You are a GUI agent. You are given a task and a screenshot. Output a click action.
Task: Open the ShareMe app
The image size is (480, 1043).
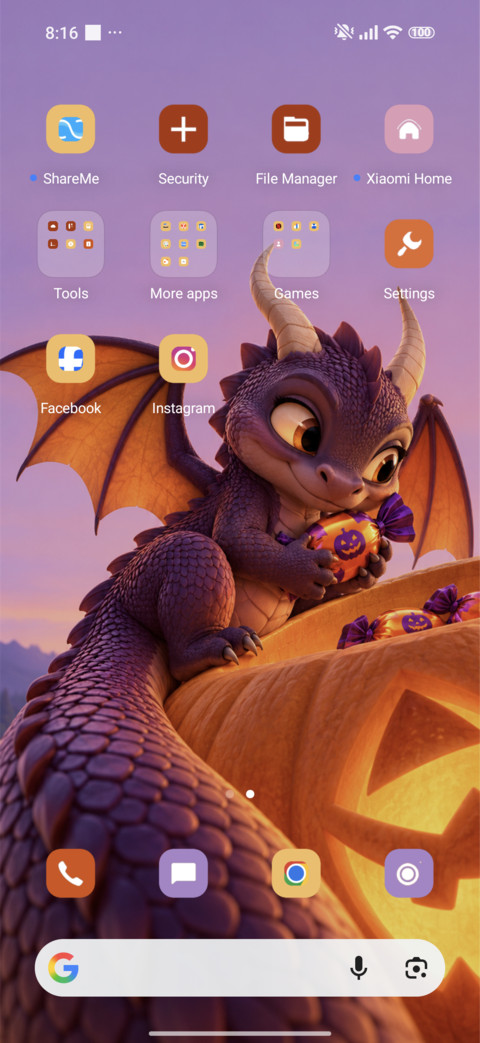pyautogui.click(x=70, y=129)
